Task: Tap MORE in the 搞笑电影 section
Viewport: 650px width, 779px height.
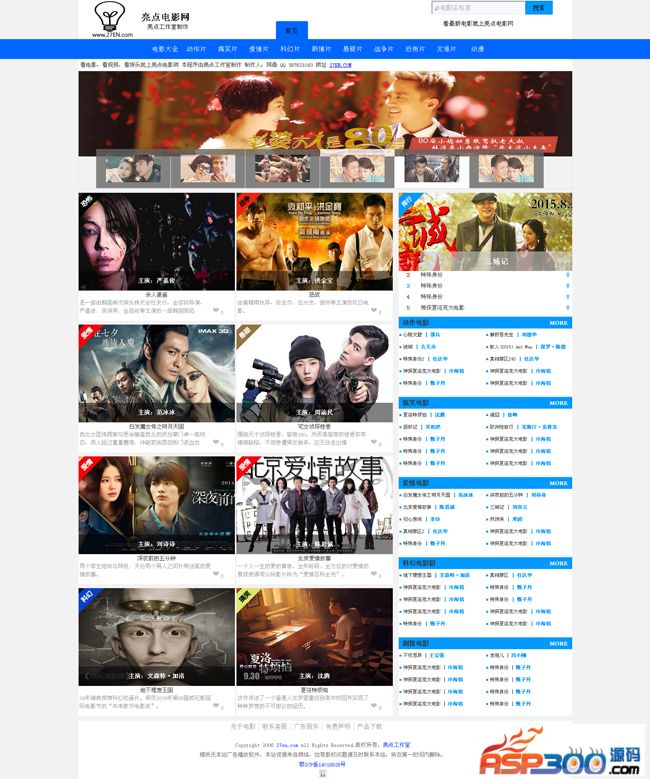Action: (x=558, y=403)
